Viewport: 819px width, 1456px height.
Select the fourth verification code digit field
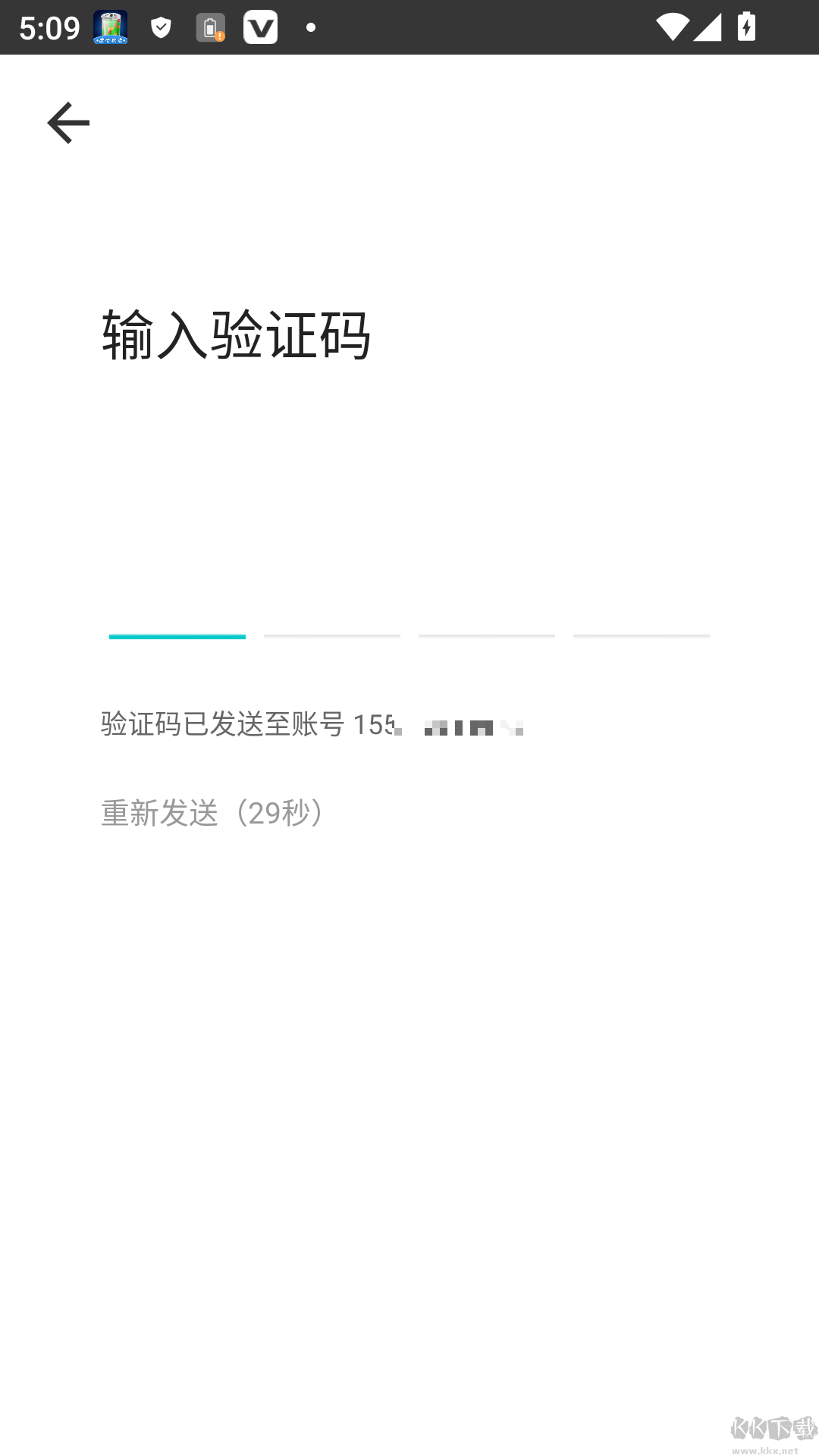[641, 637]
